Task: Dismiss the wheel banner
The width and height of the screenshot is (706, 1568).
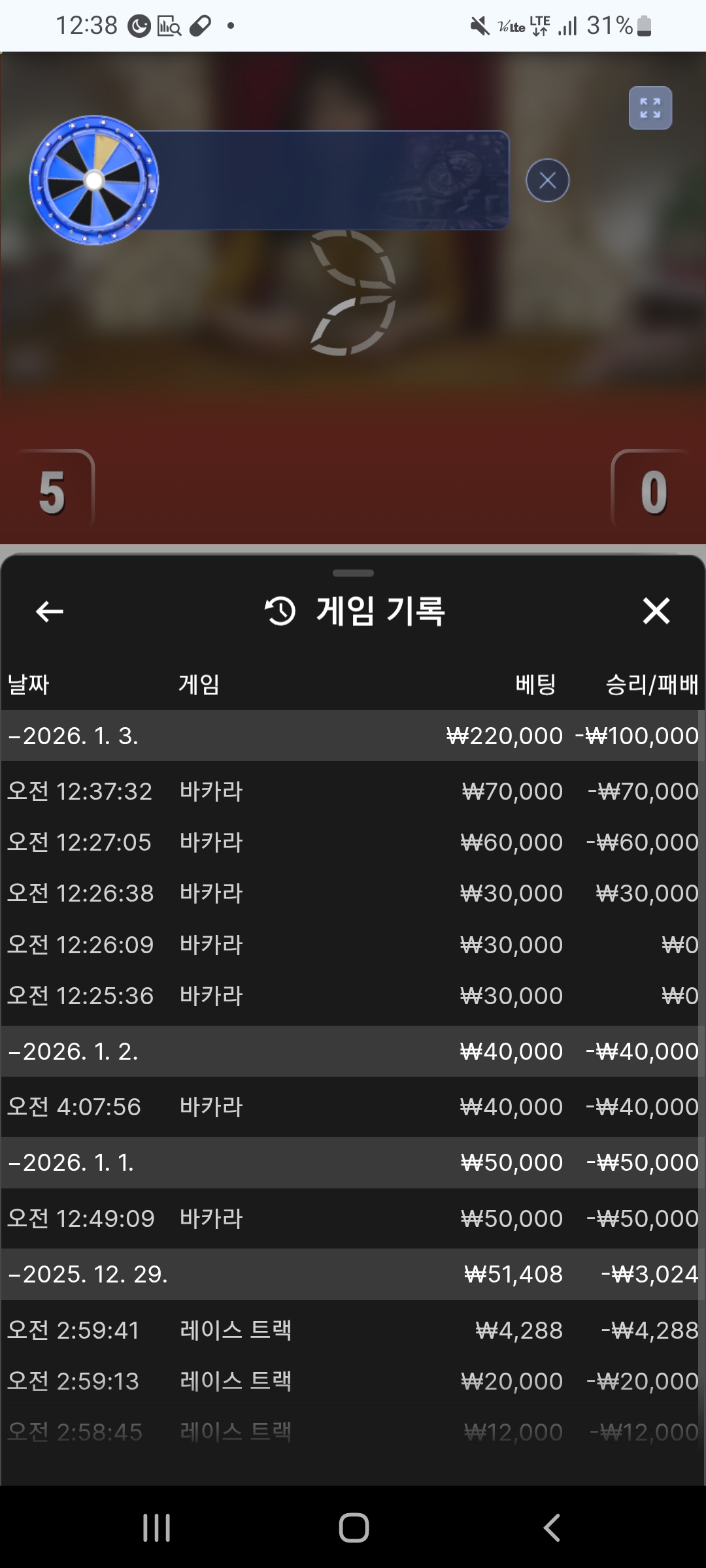Action: pyautogui.click(x=548, y=180)
